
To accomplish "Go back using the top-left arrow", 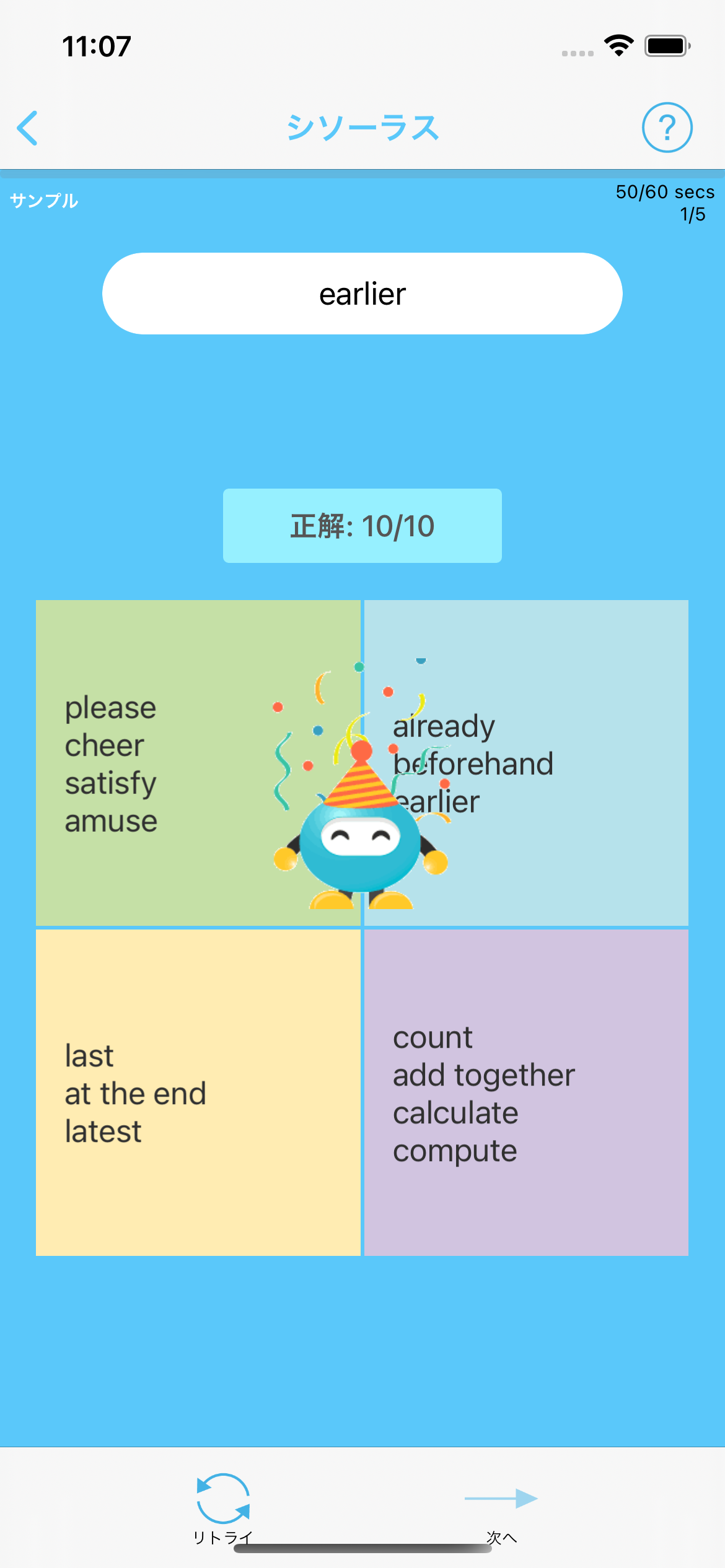I will [x=28, y=128].
